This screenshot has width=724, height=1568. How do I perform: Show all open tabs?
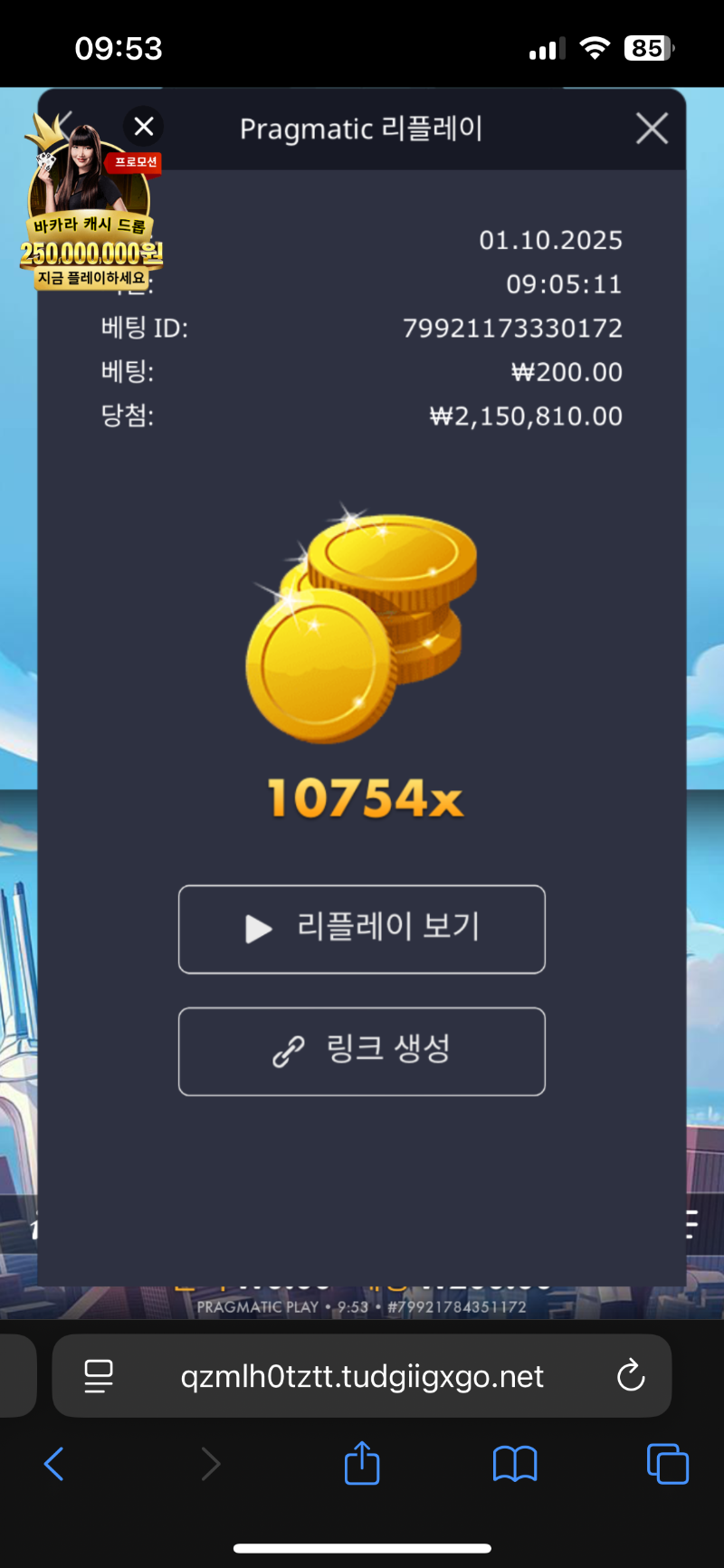coord(668,1463)
